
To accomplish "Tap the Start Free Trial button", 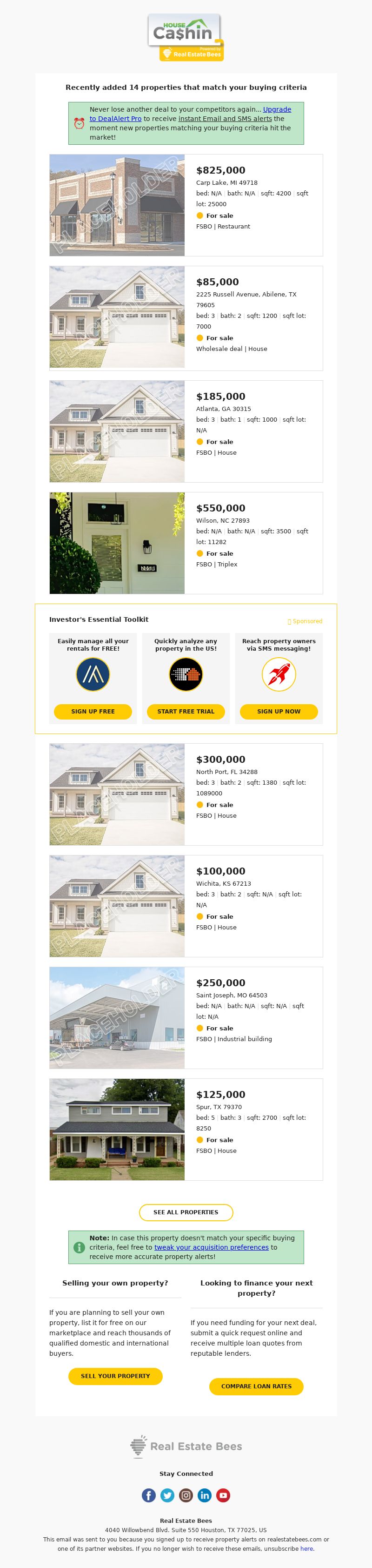I will click(x=186, y=711).
